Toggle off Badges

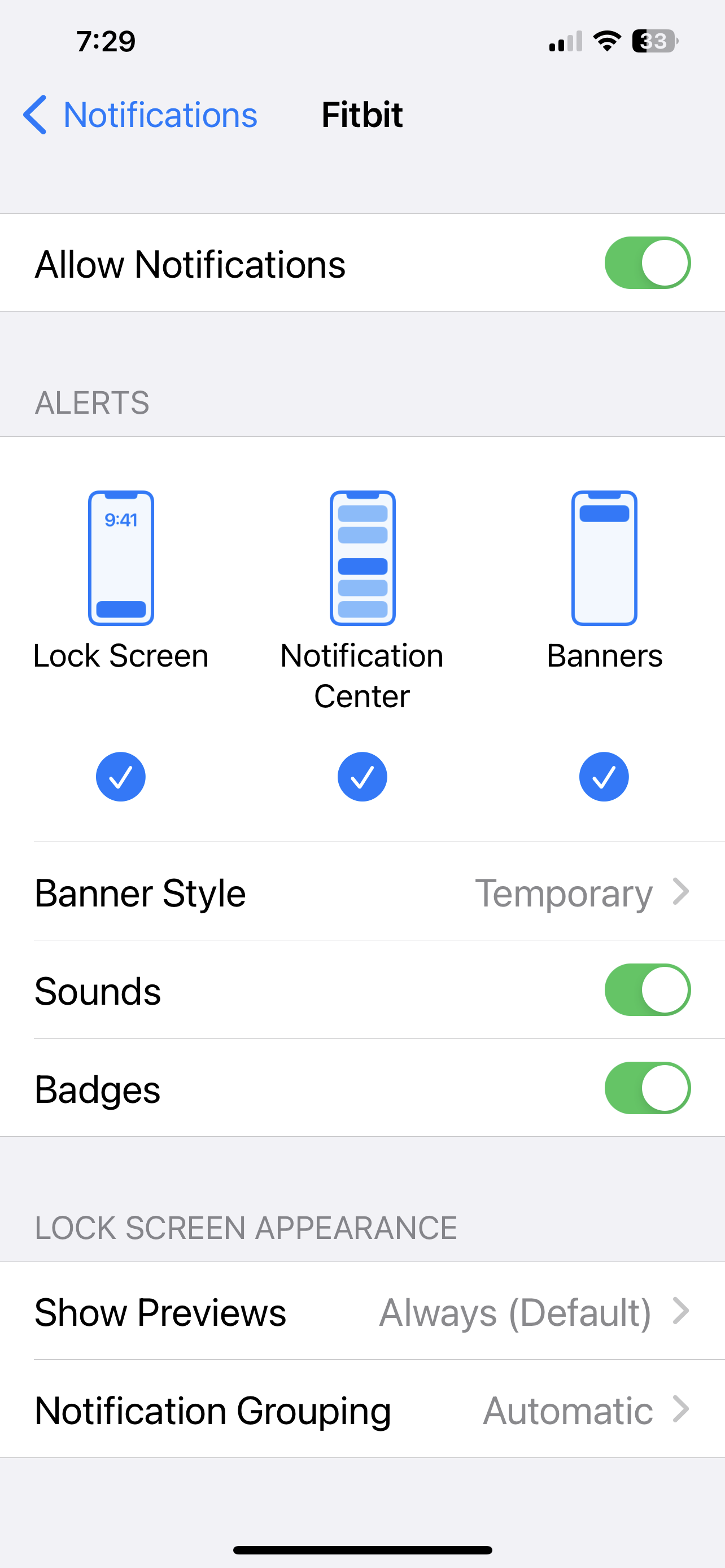click(647, 1088)
